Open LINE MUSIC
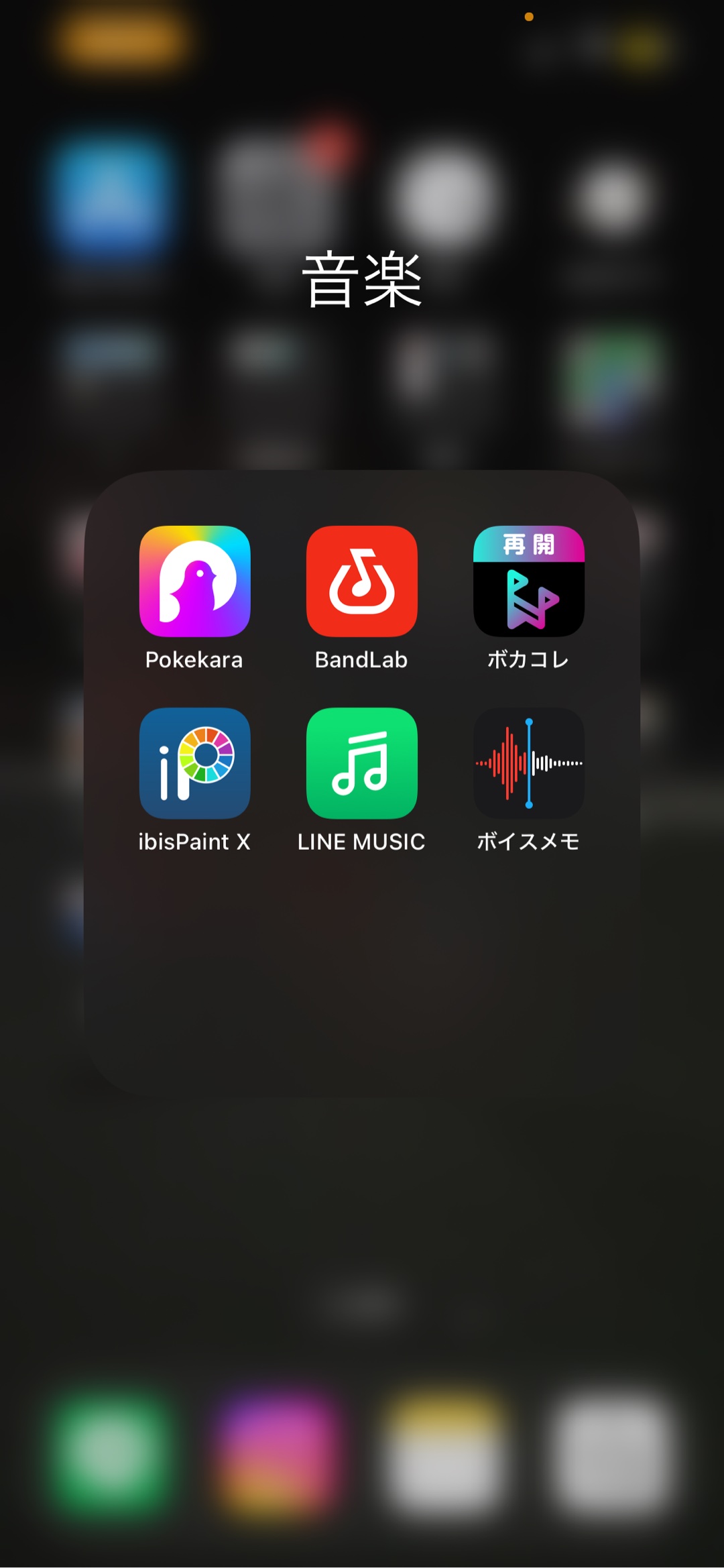Viewport: 724px width, 1568px height. (361, 763)
